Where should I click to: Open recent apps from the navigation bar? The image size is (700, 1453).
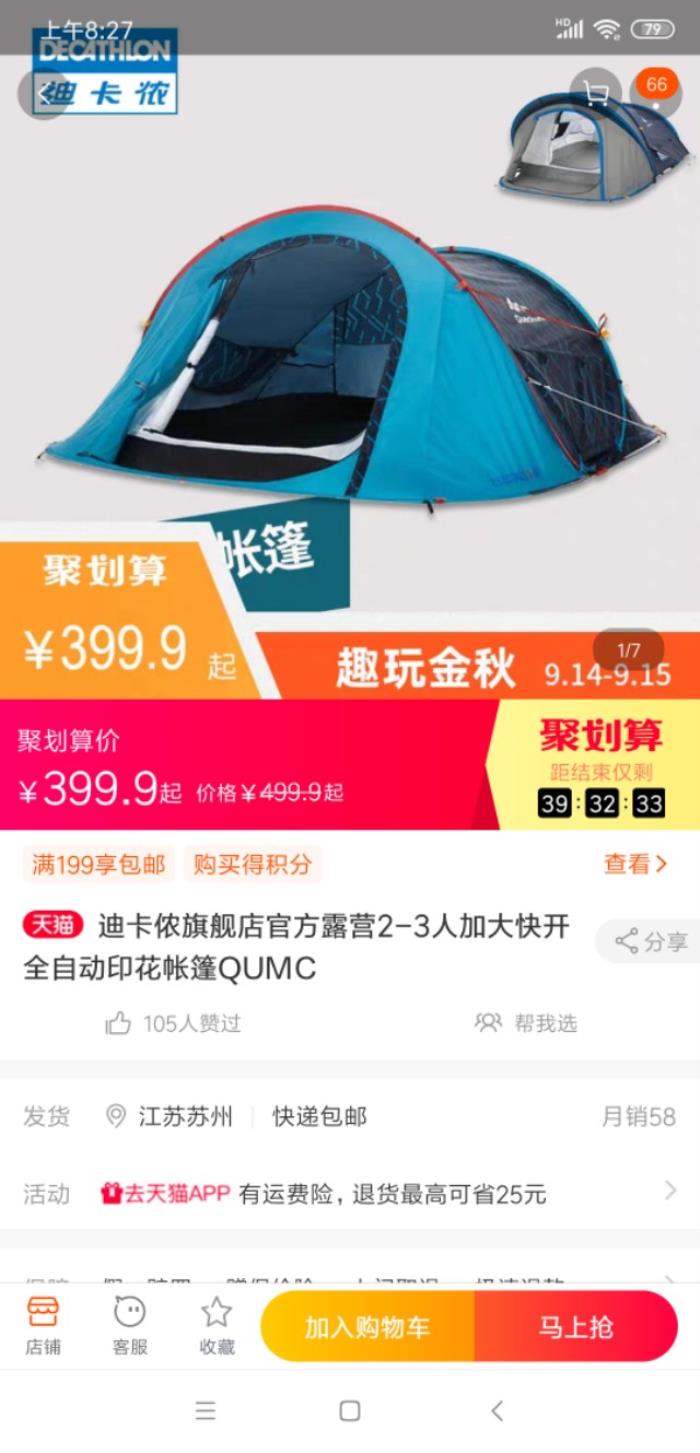205,1411
